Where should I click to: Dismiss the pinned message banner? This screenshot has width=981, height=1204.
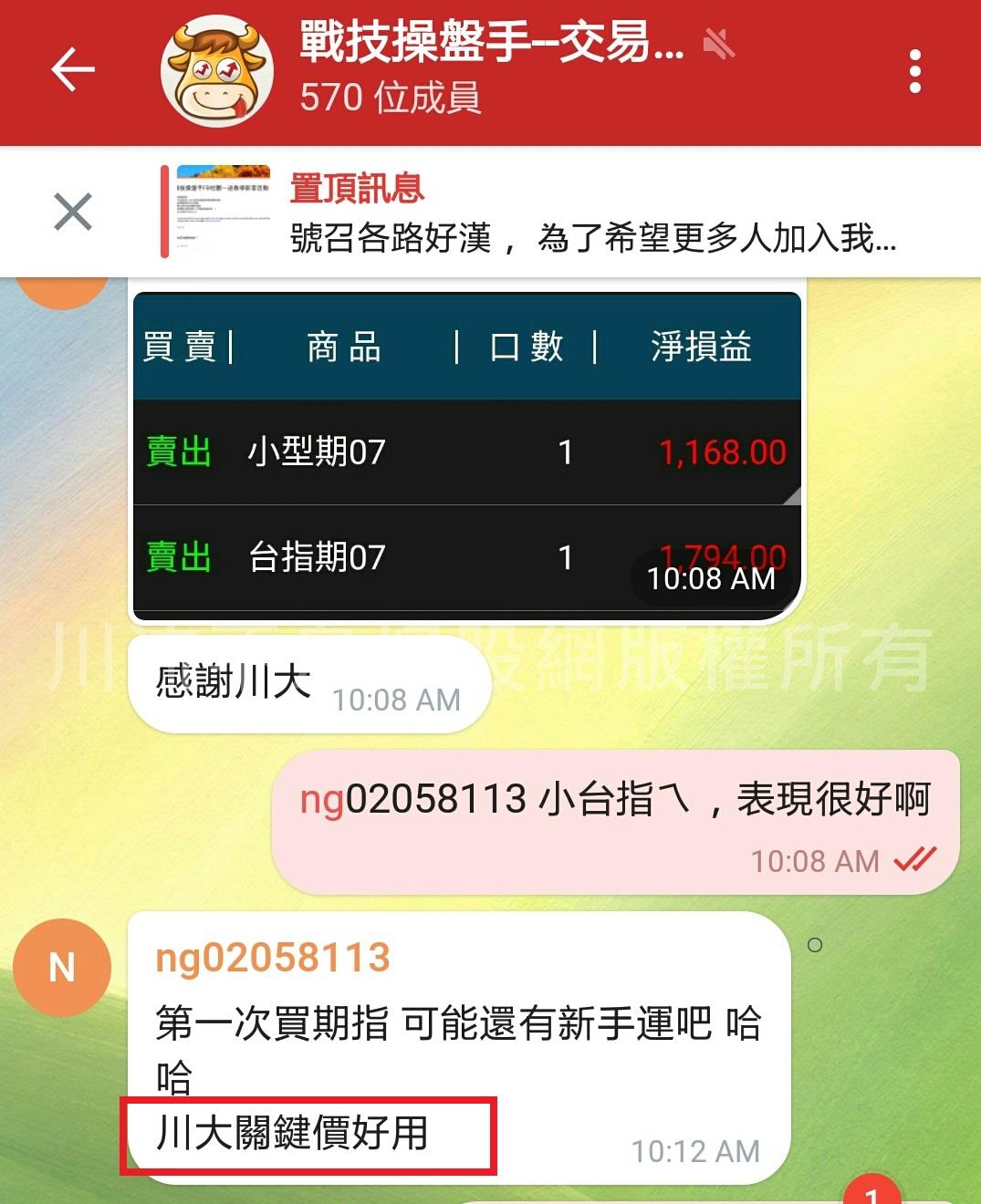pos(73,213)
